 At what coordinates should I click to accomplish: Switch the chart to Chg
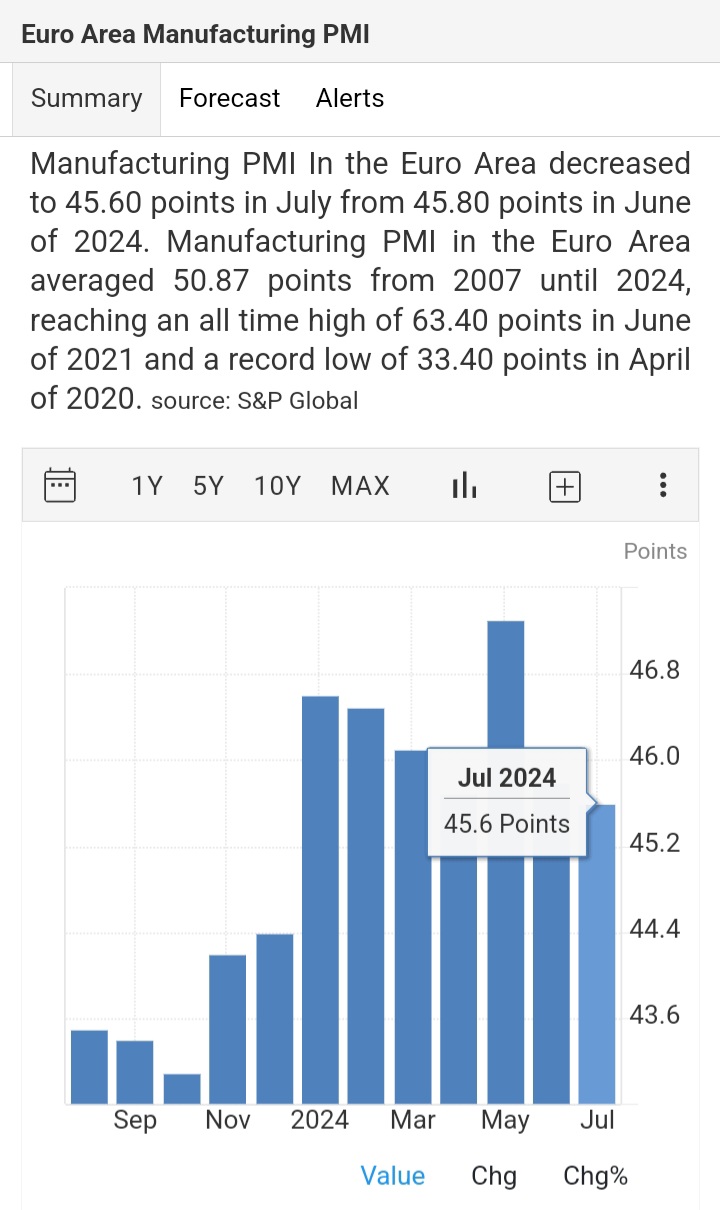click(494, 1176)
